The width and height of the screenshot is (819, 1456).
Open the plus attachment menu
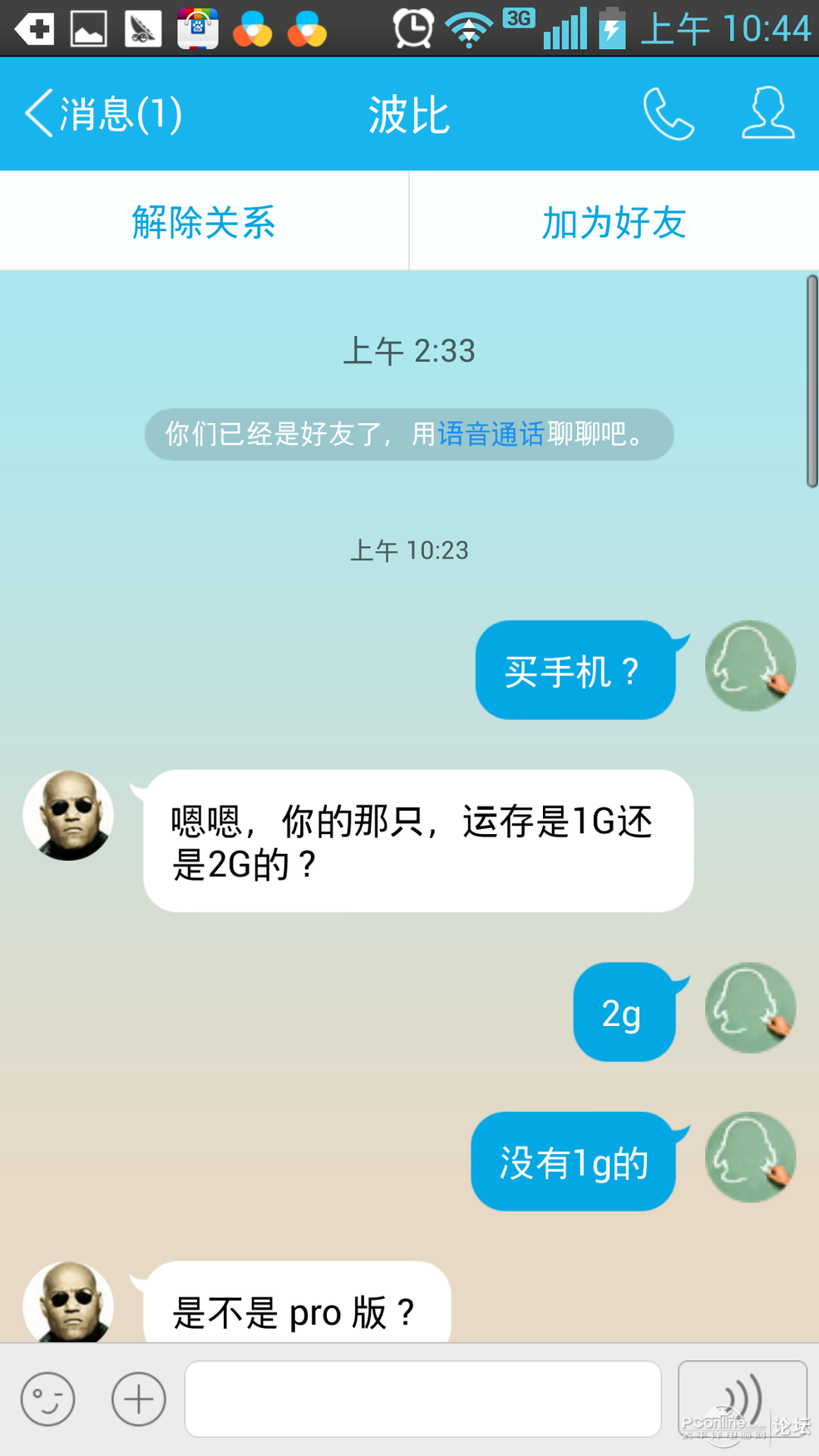[x=139, y=1399]
